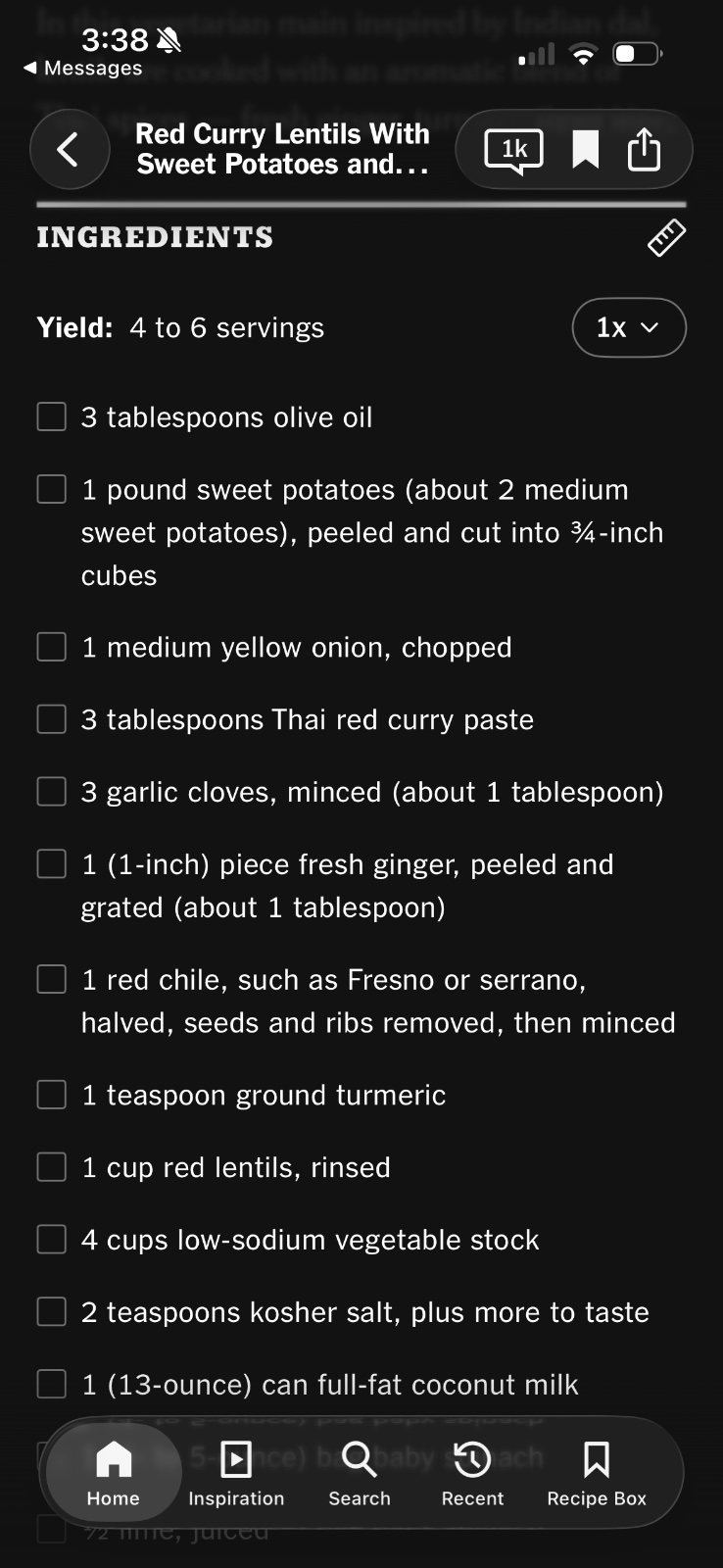Mark 1 cup red lentils checked

point(52,1167)
